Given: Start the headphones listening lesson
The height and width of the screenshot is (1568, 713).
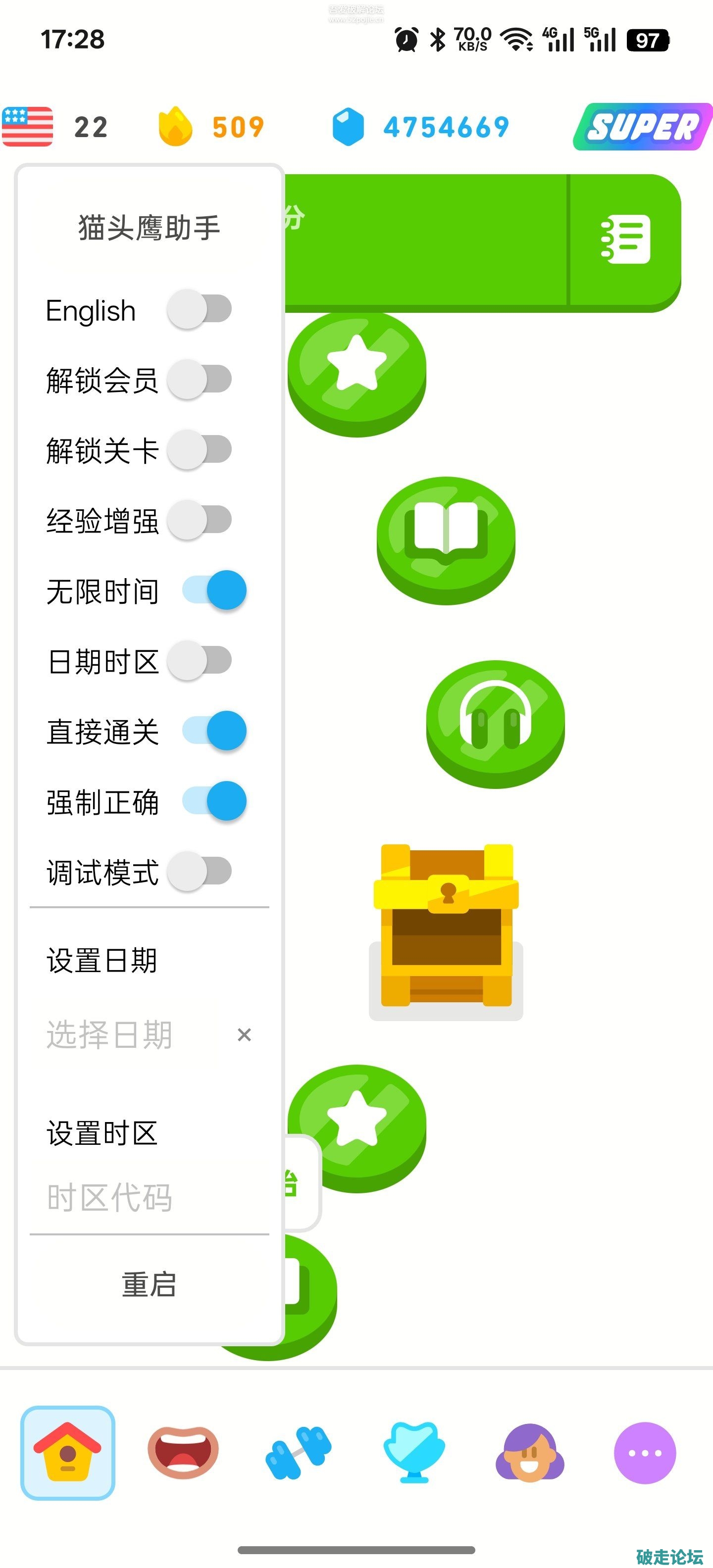Looking at the screenshot, I should click(495, 720).
